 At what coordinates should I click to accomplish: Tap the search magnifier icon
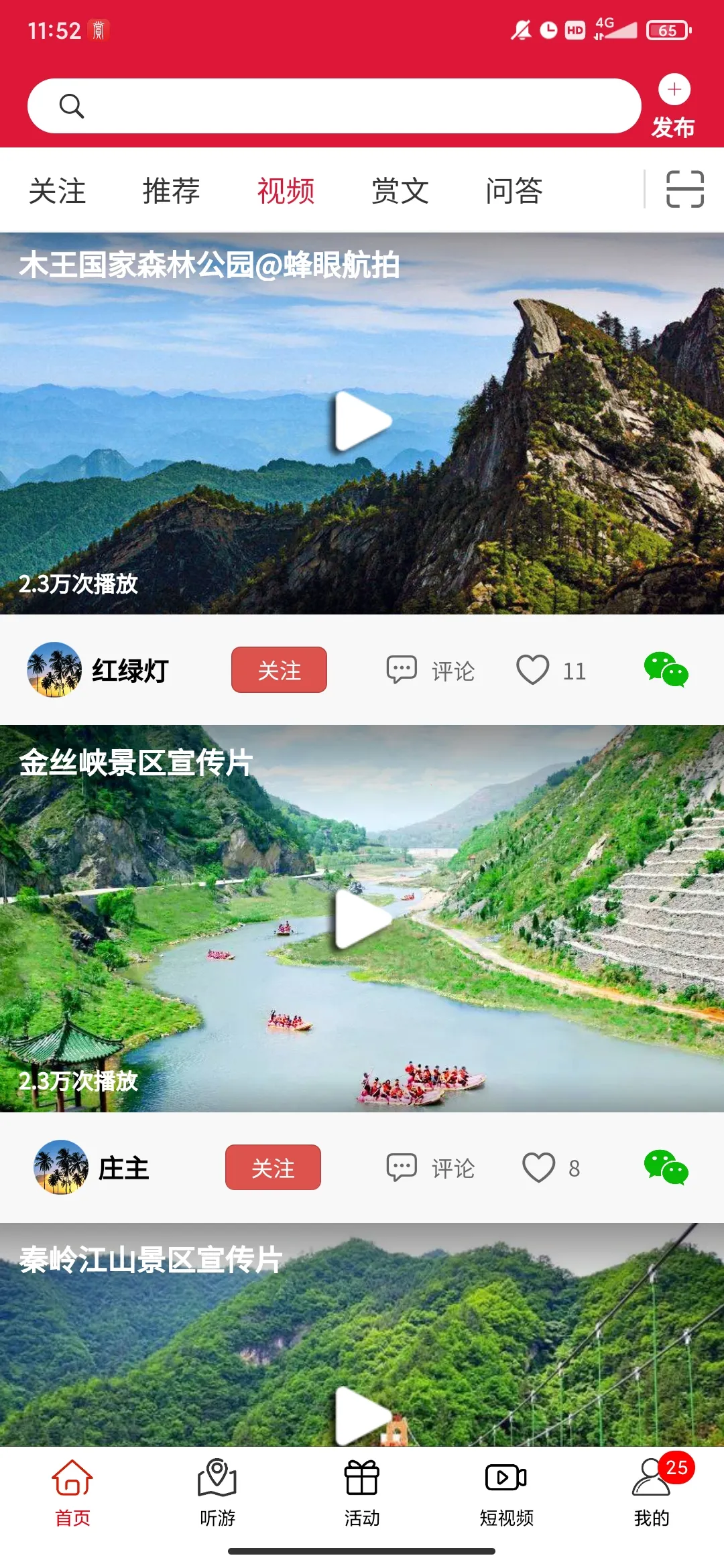click(72, 105)
